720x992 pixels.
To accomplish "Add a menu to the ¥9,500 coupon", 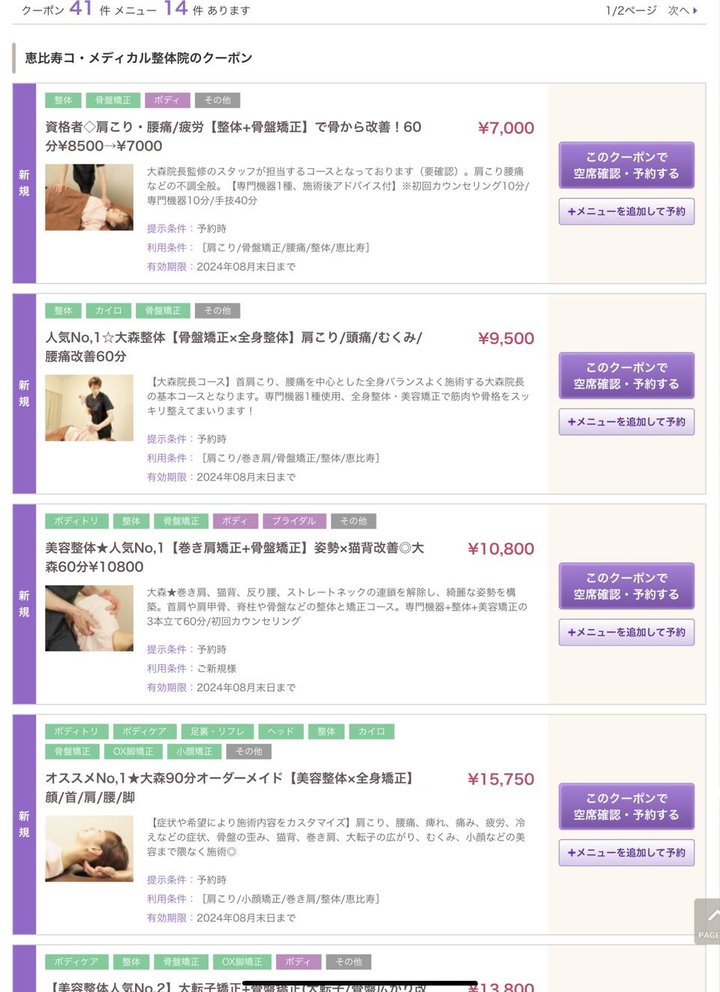I will 626,422.
